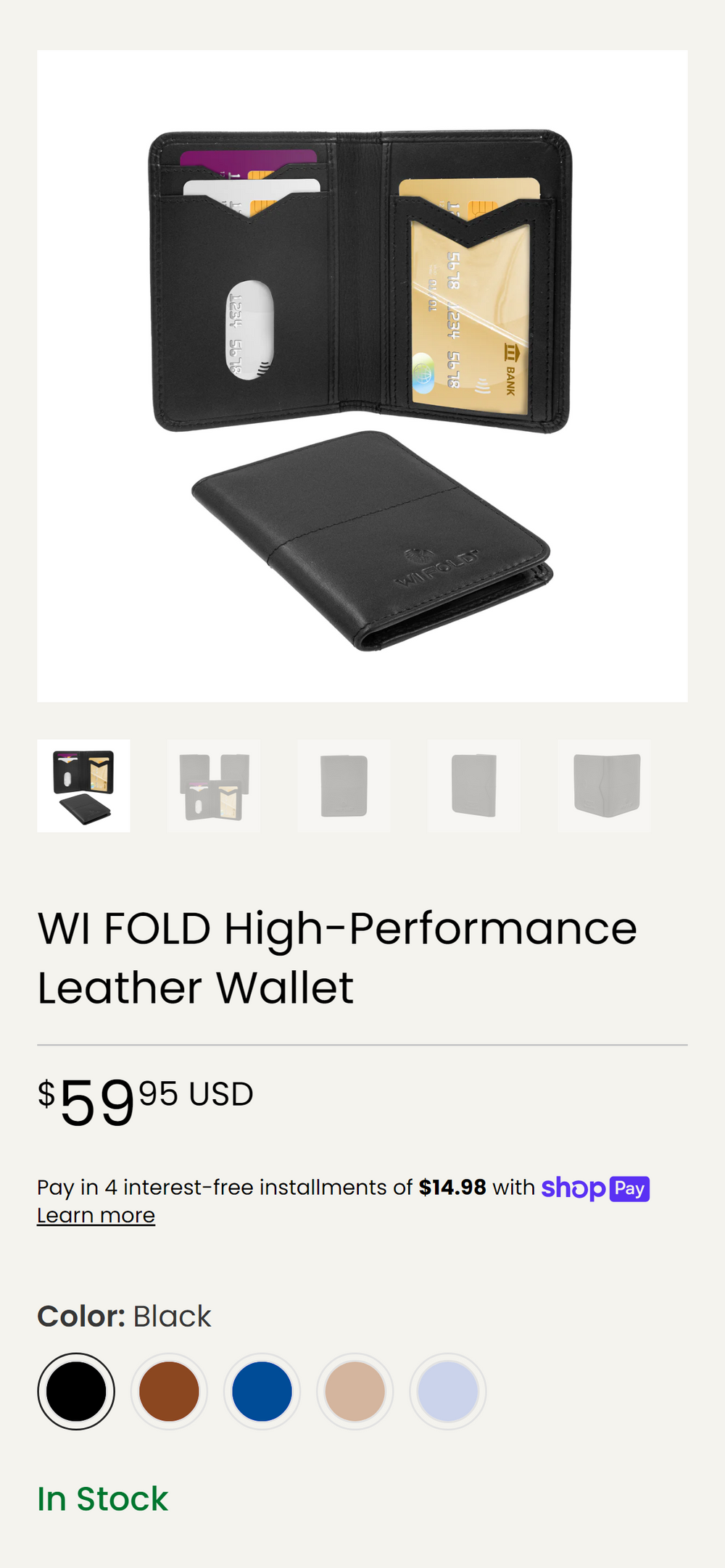Pick the blue color swatch
The image size is (725, 1568).
click(x=262, y=1391)
